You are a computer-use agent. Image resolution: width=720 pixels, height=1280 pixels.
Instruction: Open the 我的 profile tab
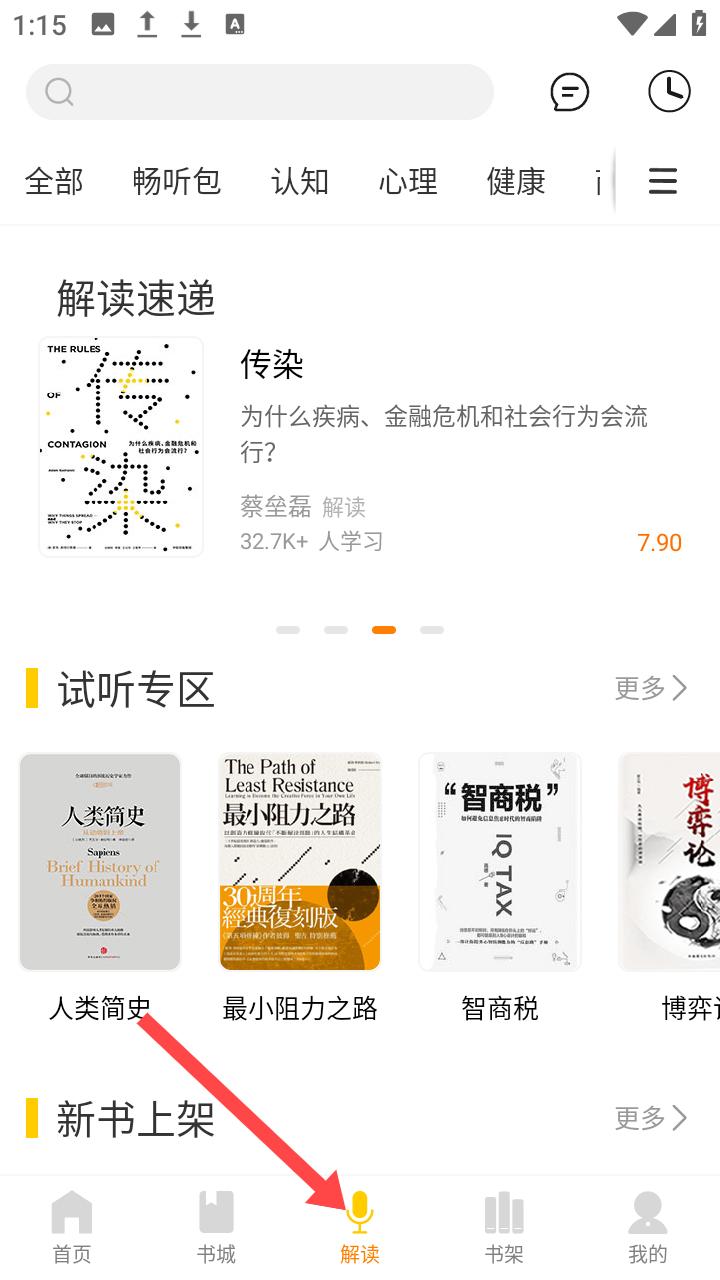[x=648, y=1228]
